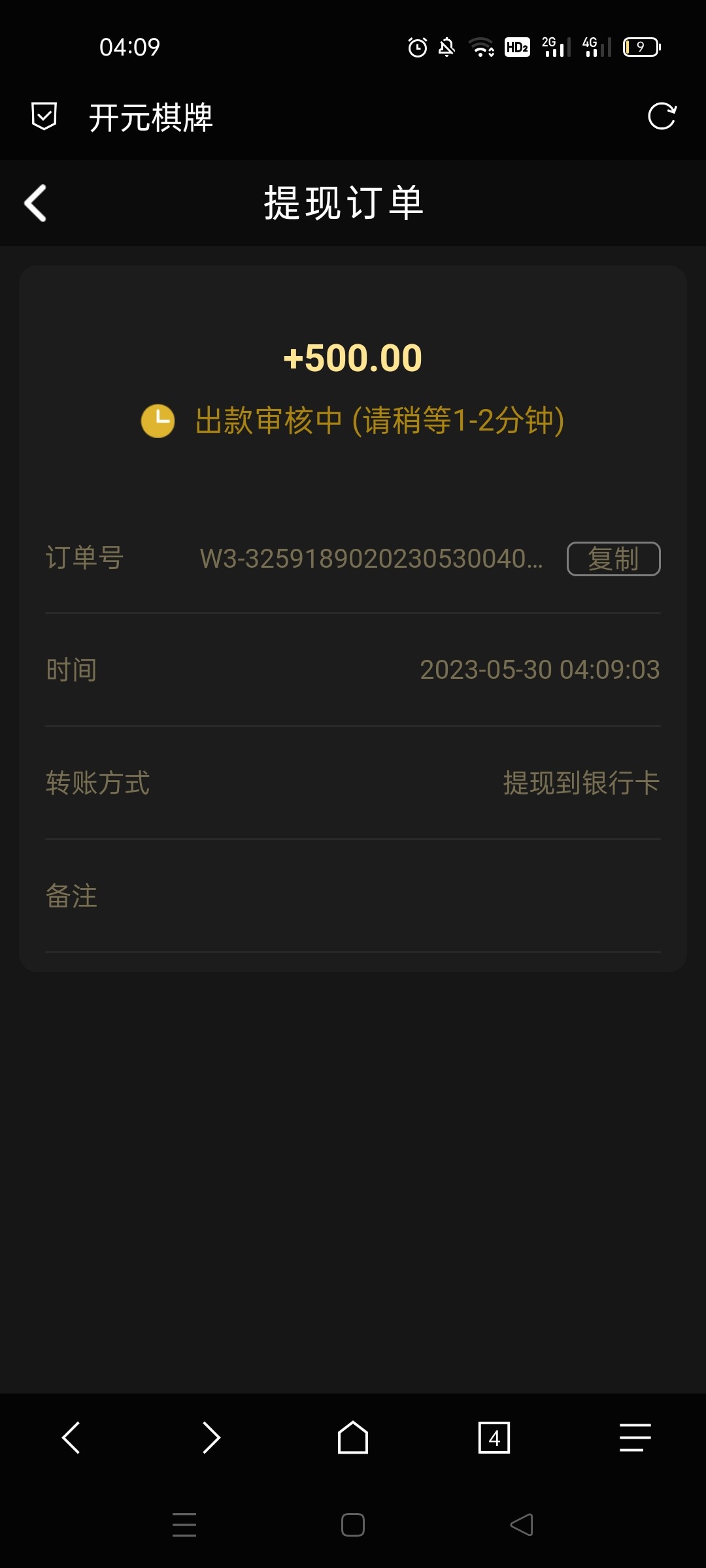Tap the system home button
This screenshot has height=1568, width=706.
click(x=353, y=1526)
